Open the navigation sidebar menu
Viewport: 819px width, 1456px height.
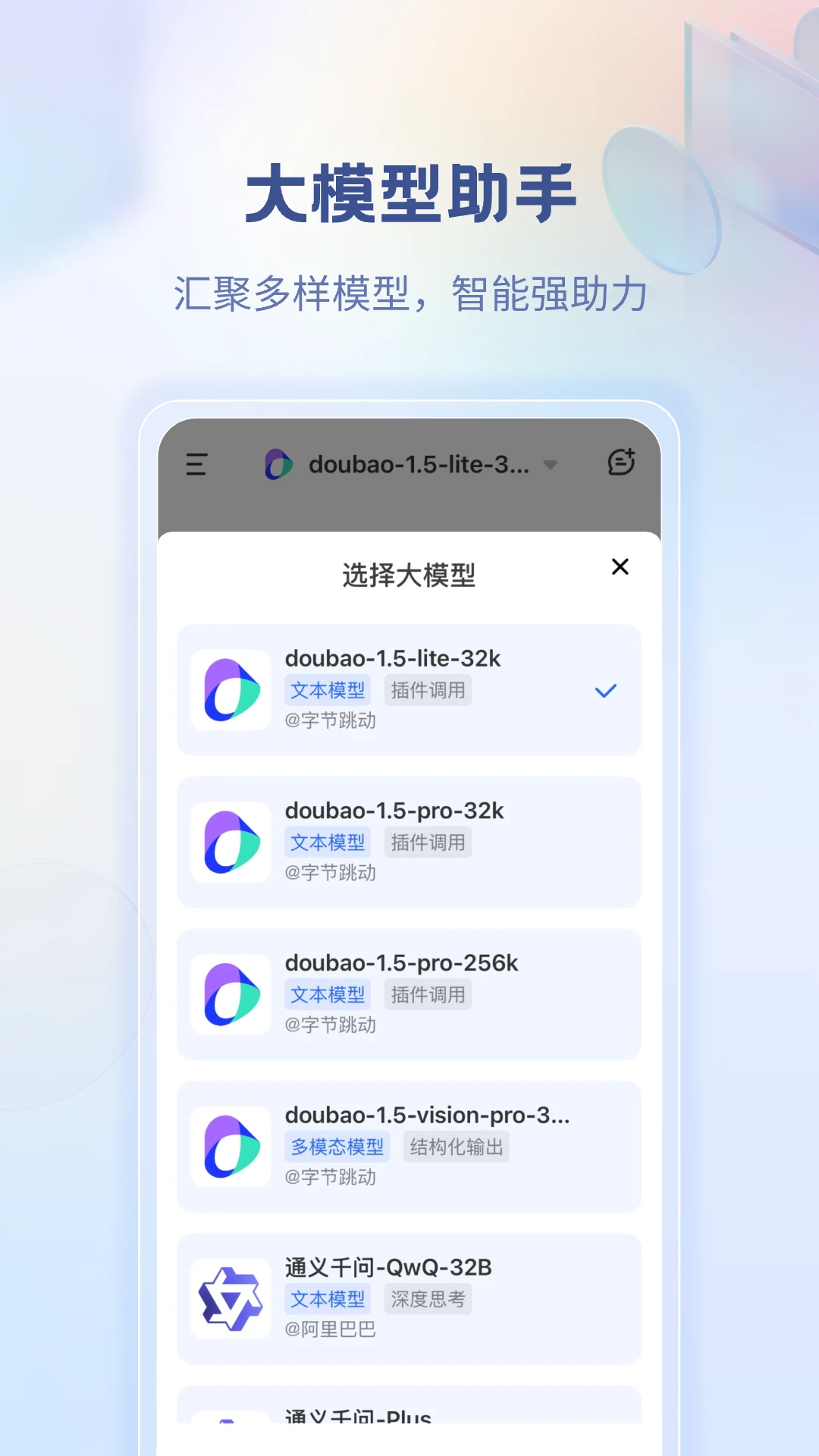pos(196,465)
